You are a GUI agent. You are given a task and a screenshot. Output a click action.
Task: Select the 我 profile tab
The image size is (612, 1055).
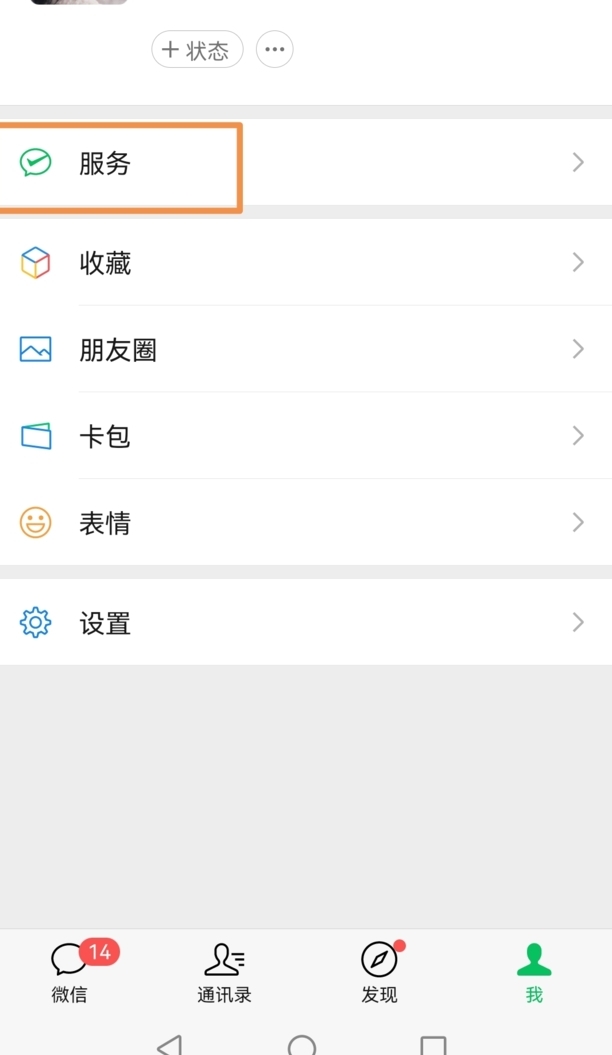click(534, 972)
